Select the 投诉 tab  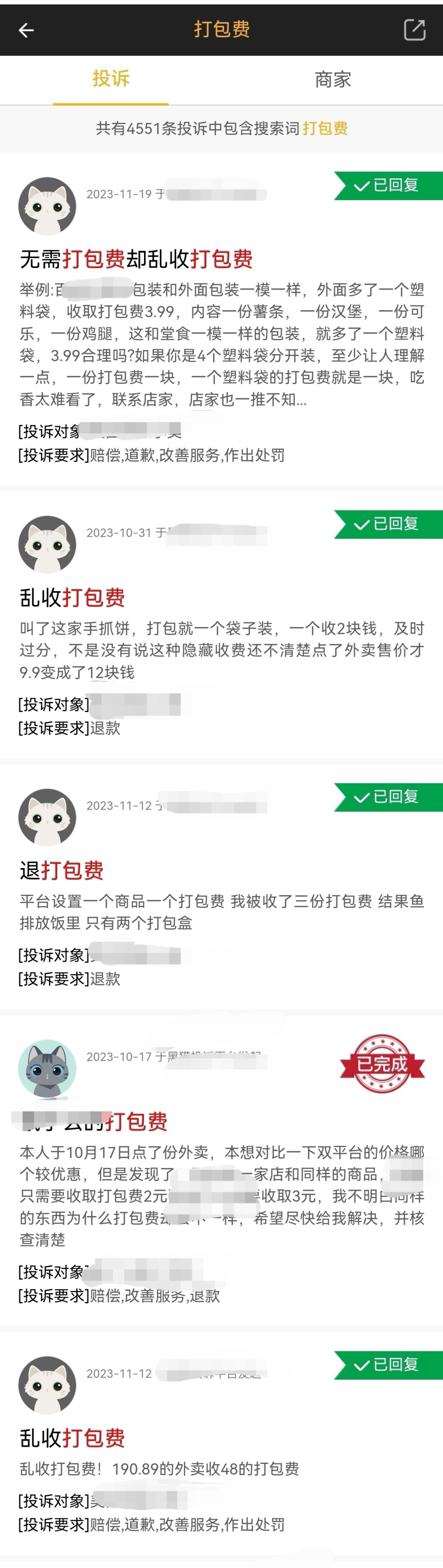tap(111, 79)
